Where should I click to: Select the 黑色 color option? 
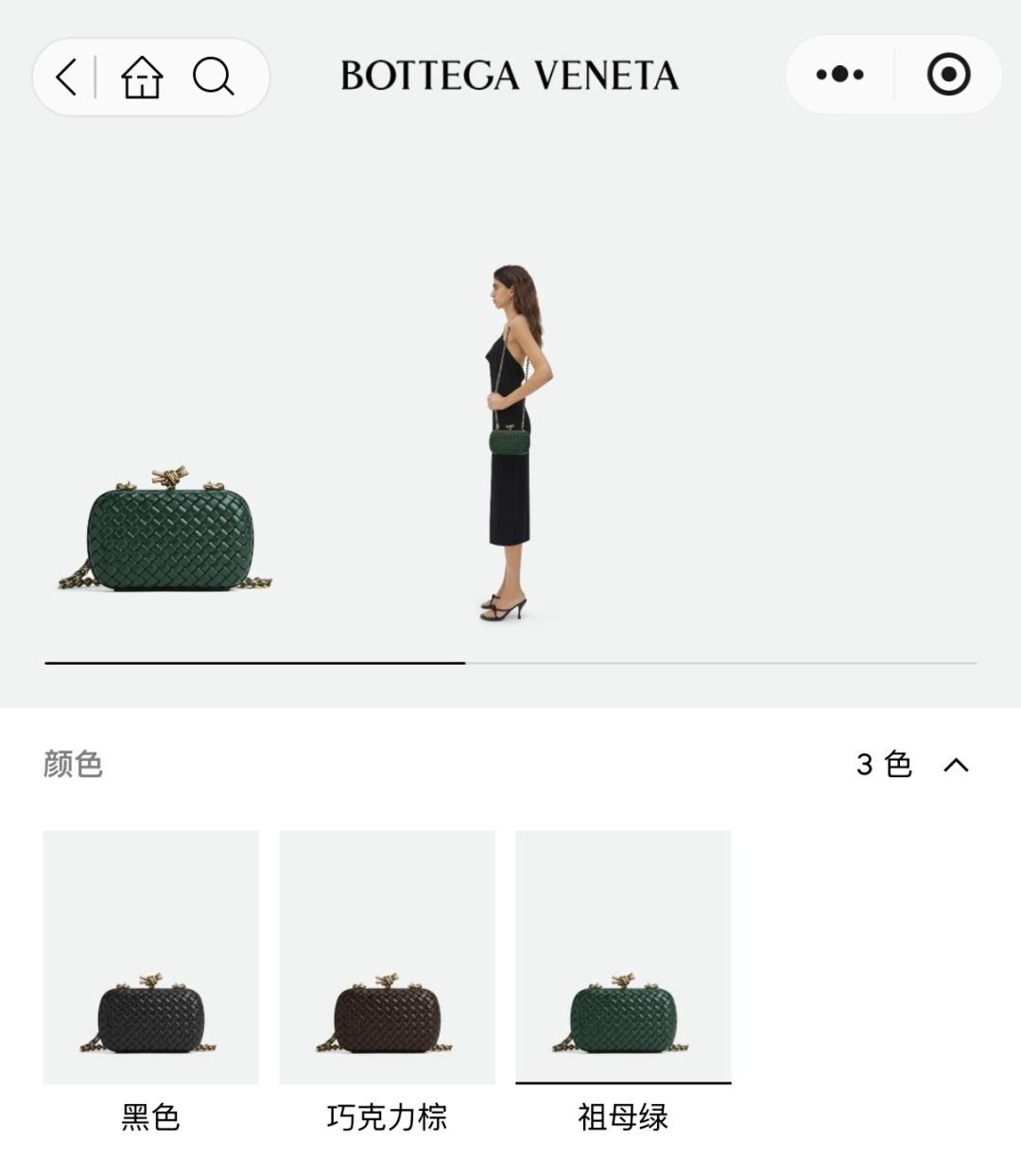pyautogui.click(x=151, y=957)
